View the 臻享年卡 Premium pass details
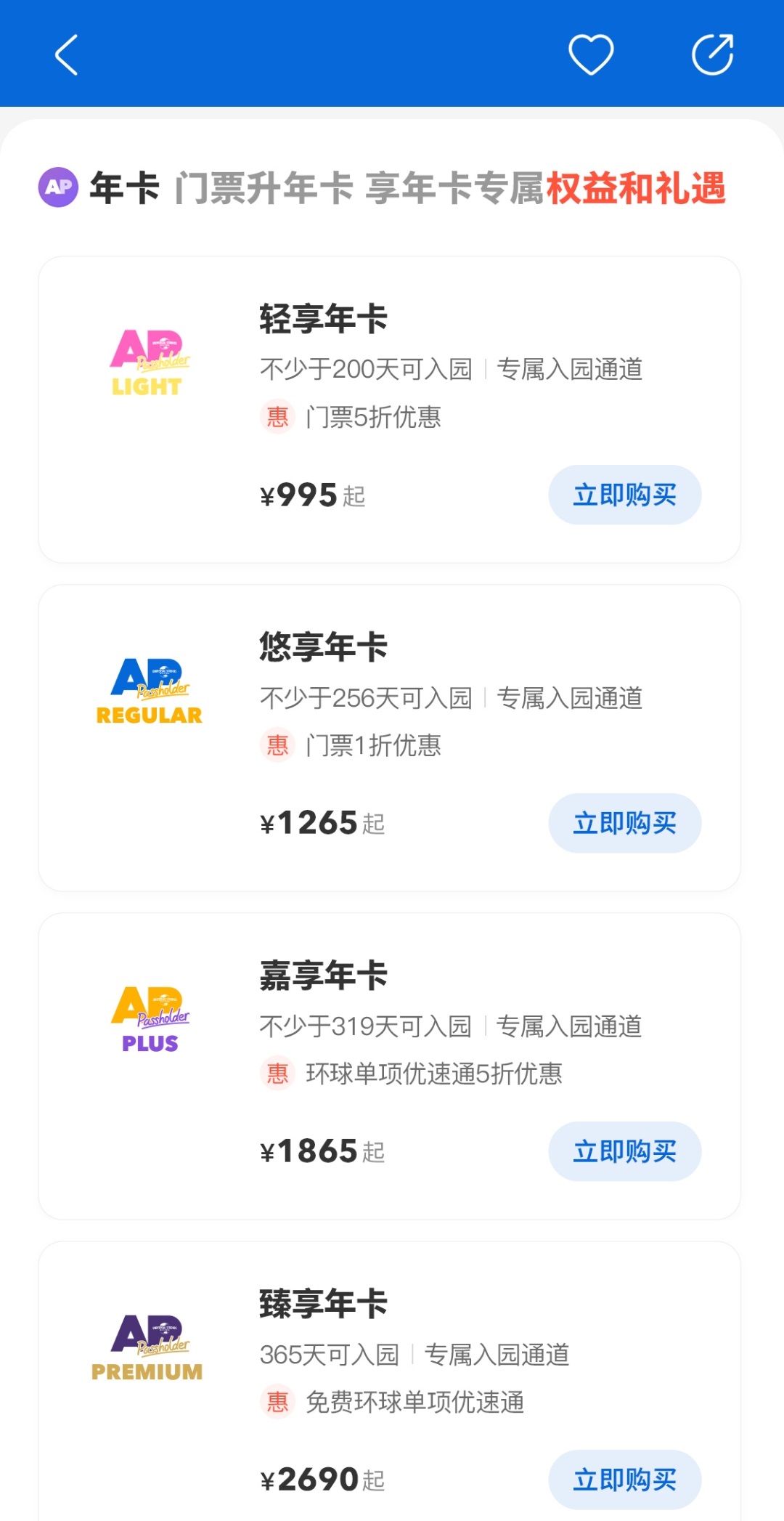Image resolution: width=784 pixels, height=1521 pixels. coord(324,1304)
